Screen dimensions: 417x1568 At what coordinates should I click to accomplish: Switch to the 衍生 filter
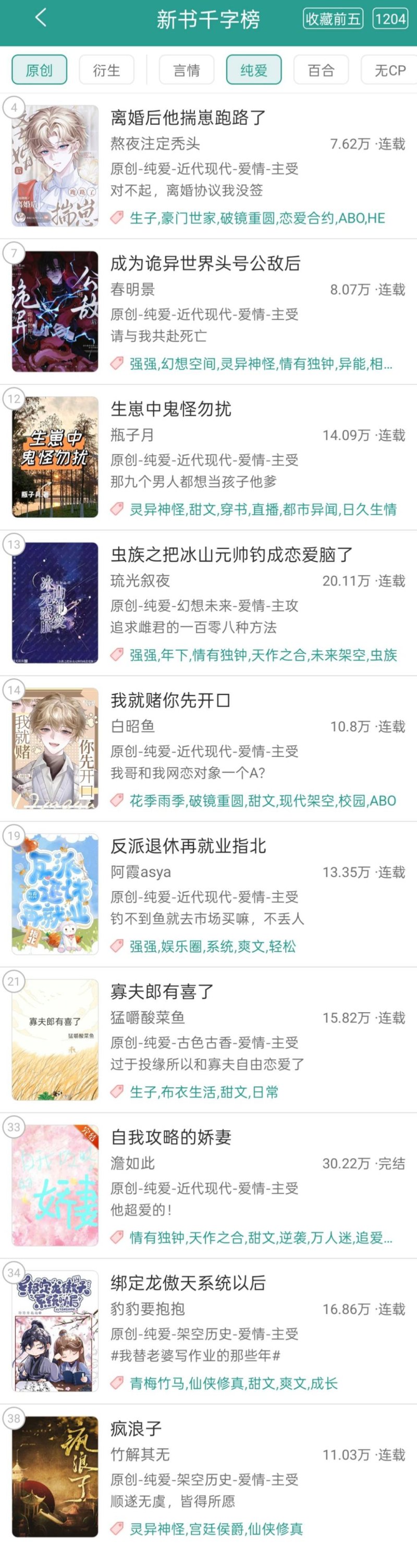106,70
